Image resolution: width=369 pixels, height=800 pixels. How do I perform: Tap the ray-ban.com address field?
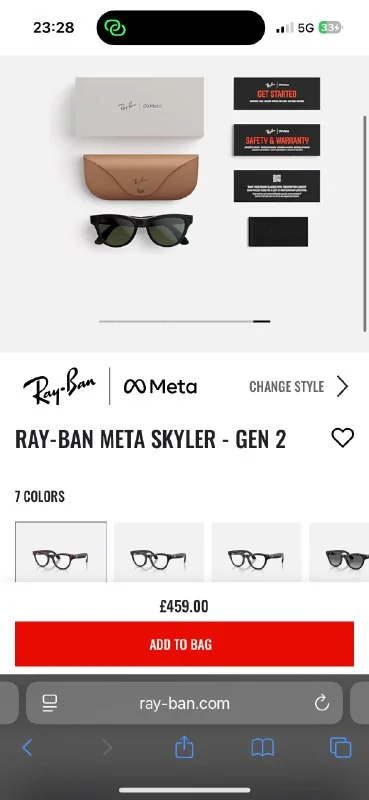(184, 703)
